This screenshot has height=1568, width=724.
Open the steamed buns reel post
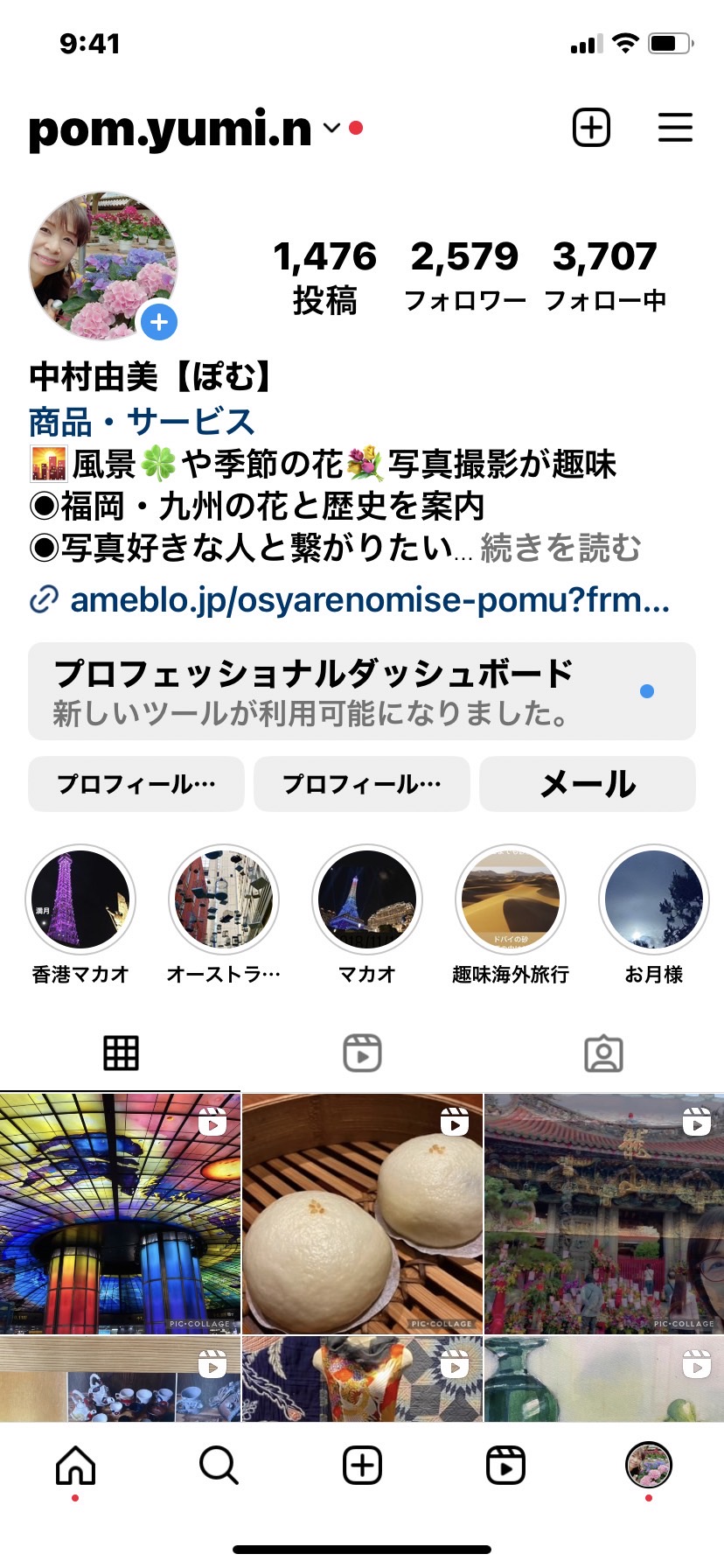pyautogui.click(x=362, y=1214)
